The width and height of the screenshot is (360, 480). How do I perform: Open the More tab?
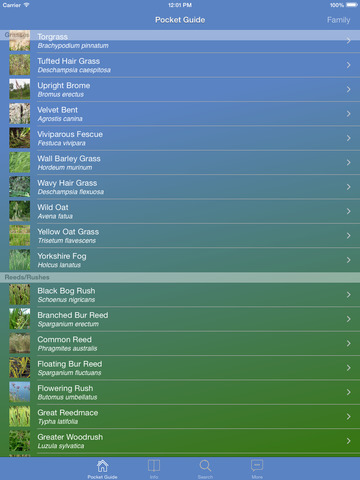pyautogui.click(x=257, y=469)
